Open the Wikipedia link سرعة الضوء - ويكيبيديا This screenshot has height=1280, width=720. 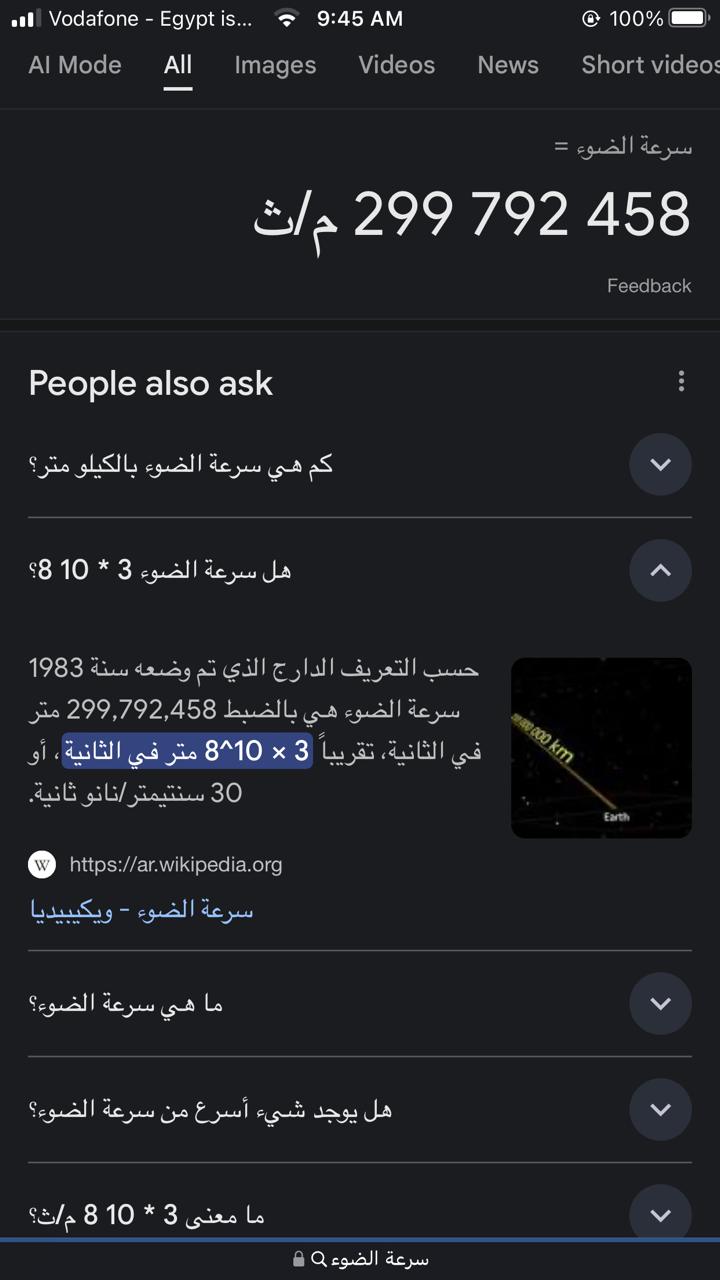[141, 910]
